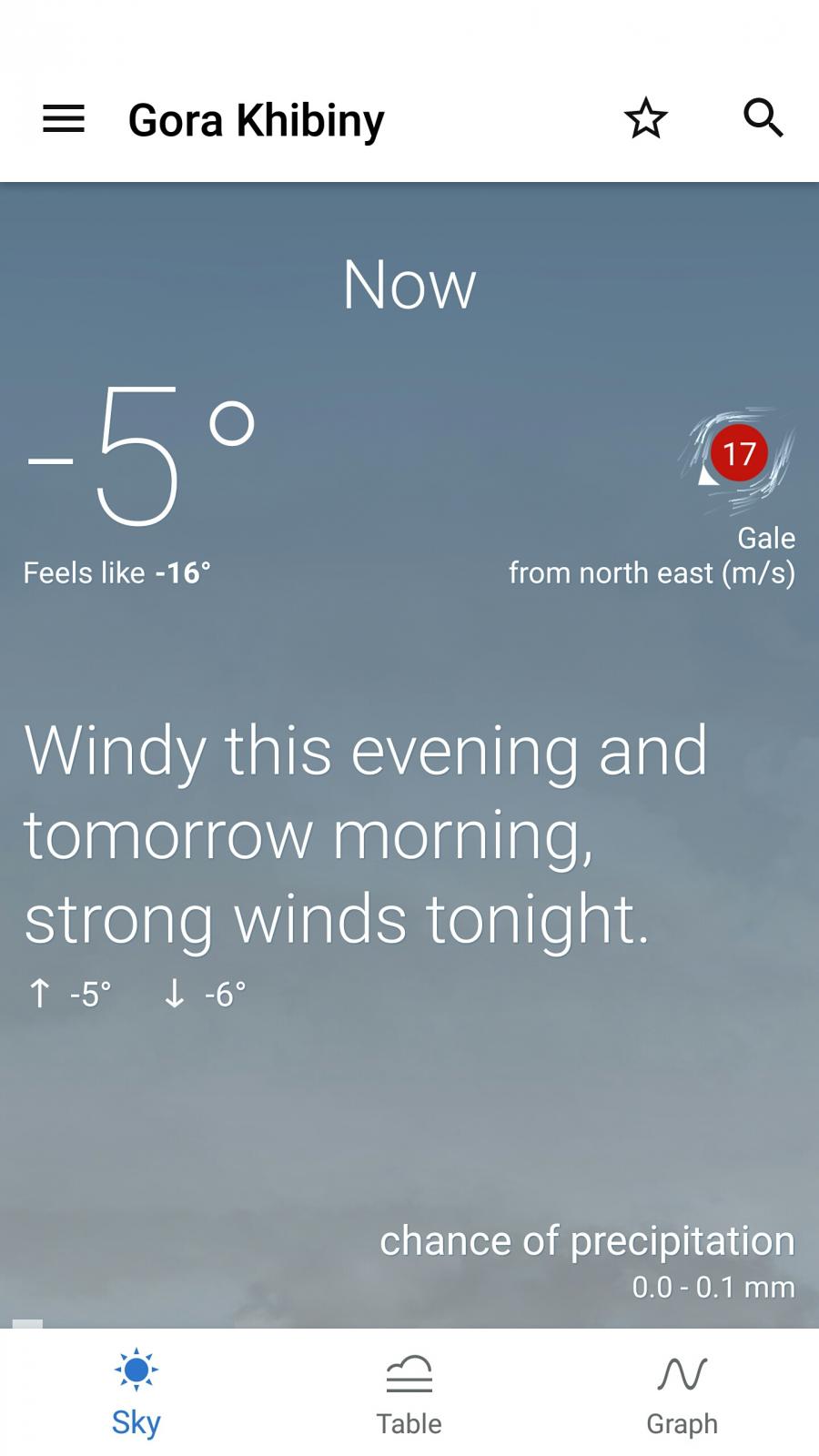The image size is (819, 1456).
Task: Switch to the Table tab
Action: coord(409,1392)
